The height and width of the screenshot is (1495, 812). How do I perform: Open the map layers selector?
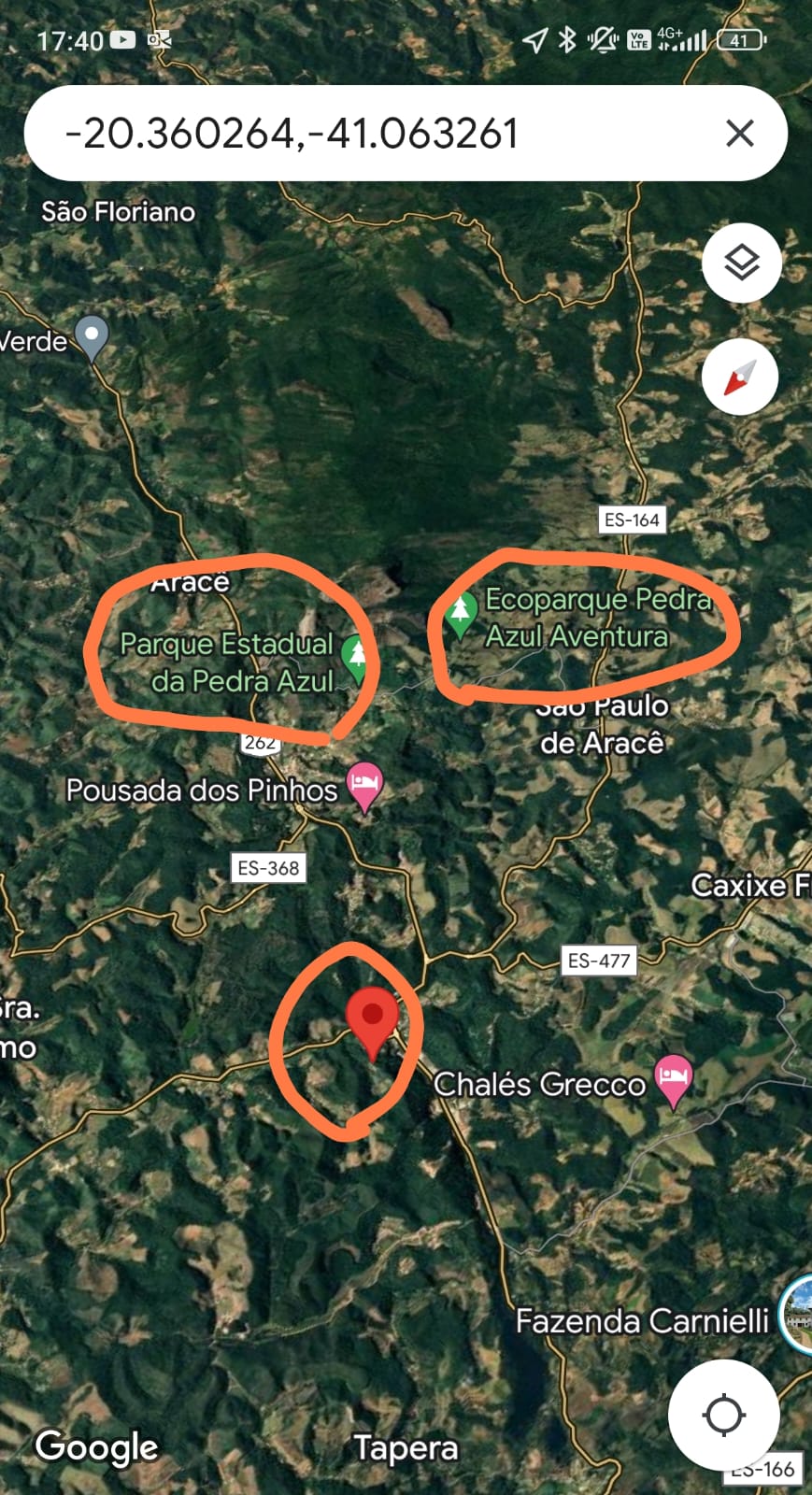(x=742, y=263)
